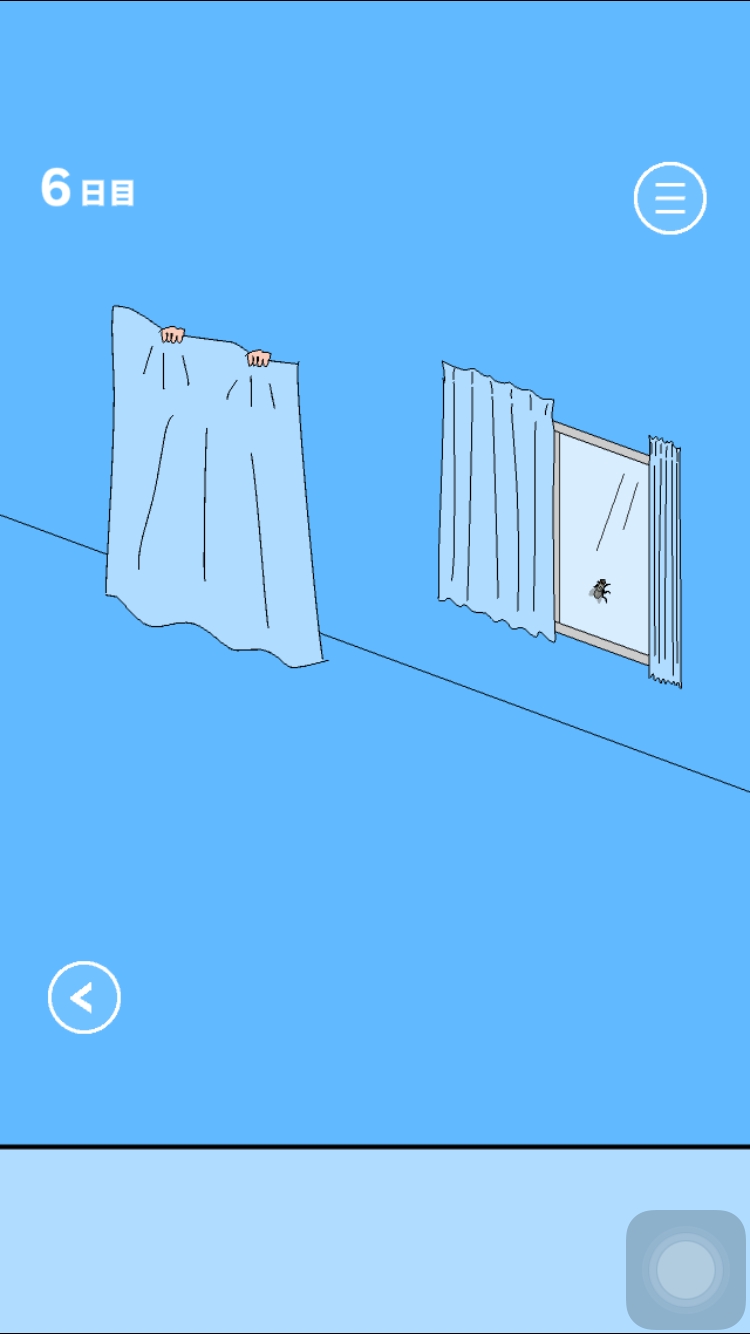Go back with the left arrow
Screen dimensions: 750x1334
coord(84,997)
